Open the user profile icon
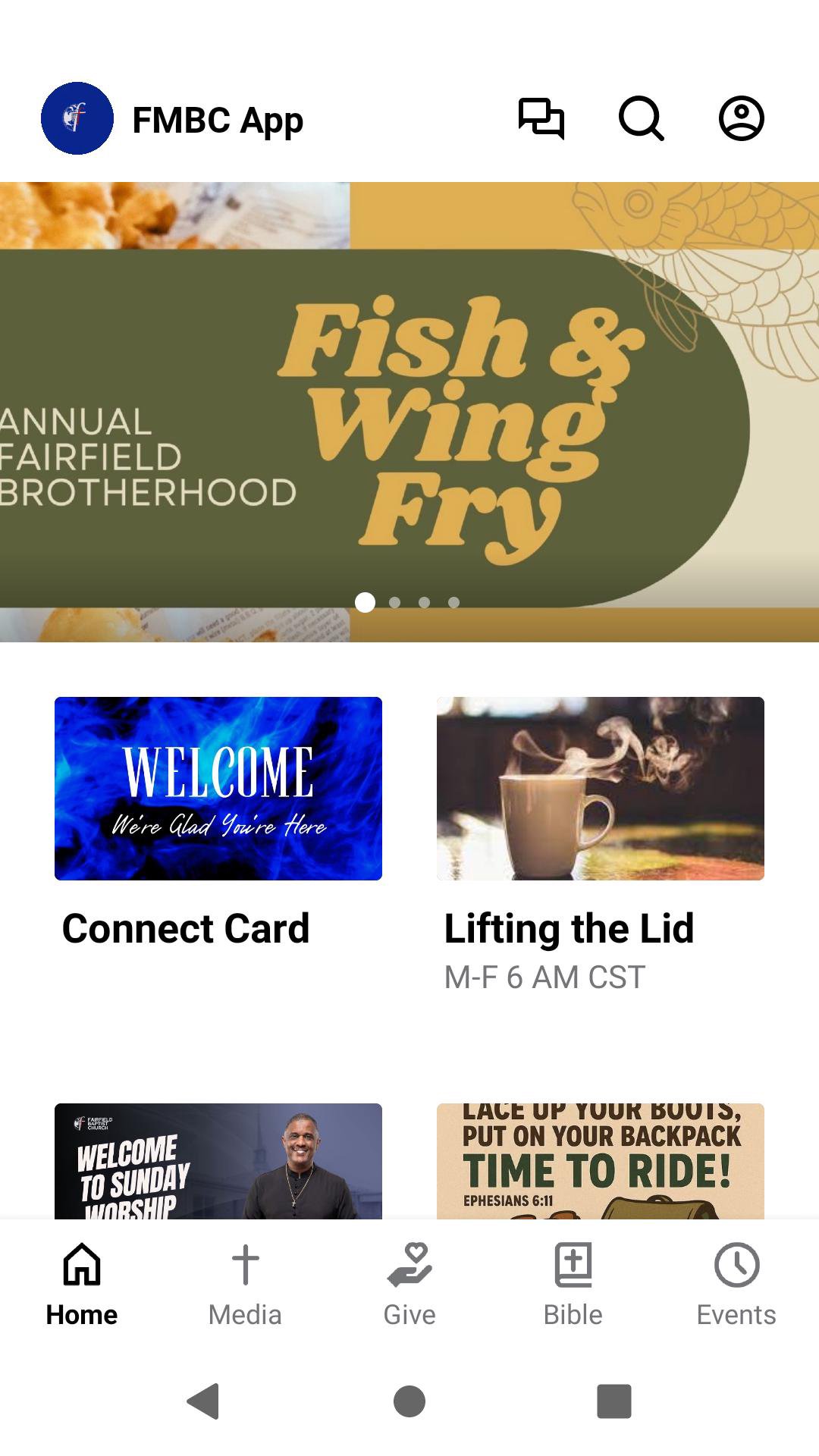The height and width of the screenshot is (1456, 819). point(741,119)
